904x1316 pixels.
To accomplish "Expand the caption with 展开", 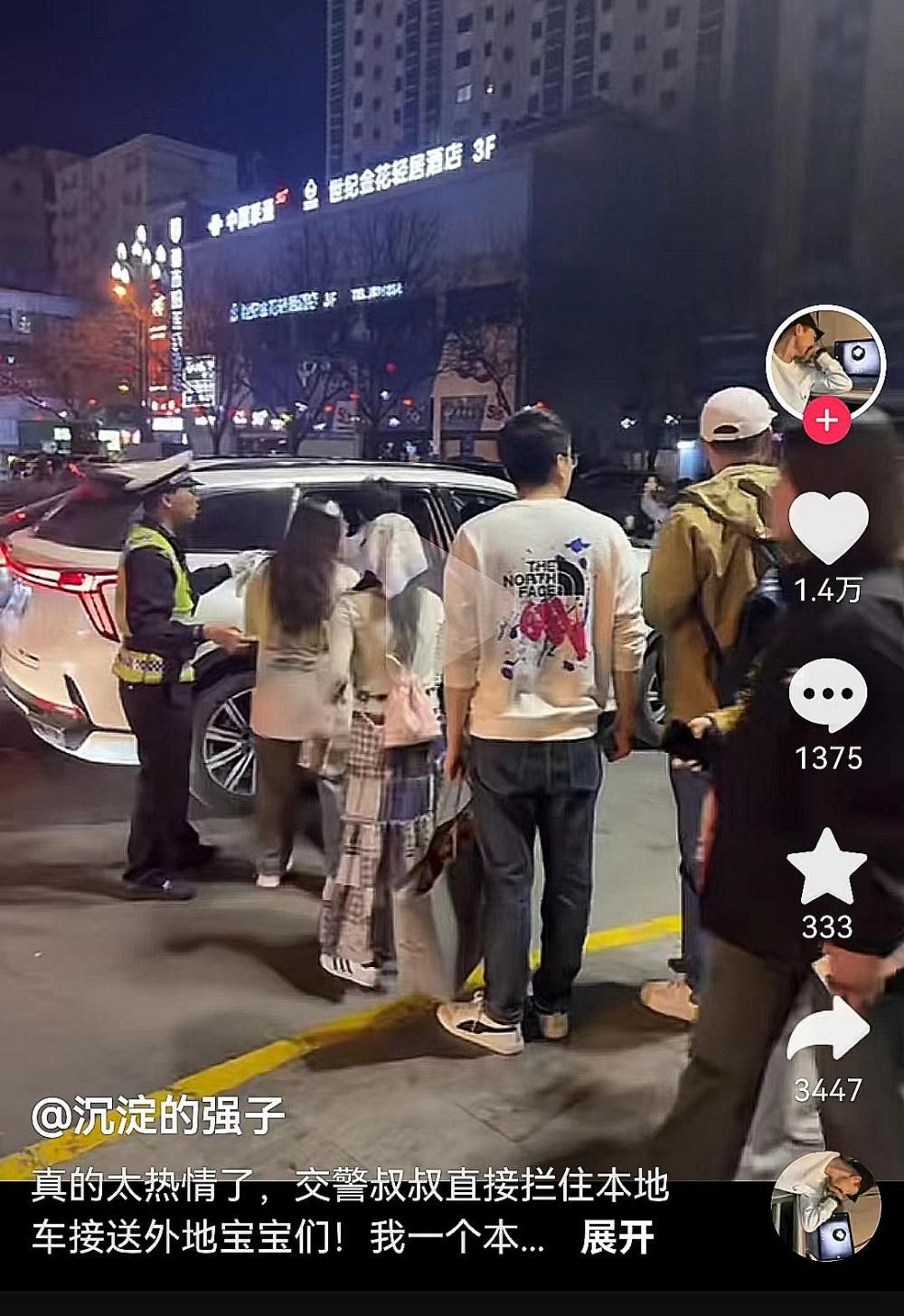I will tap(617, 1237).
